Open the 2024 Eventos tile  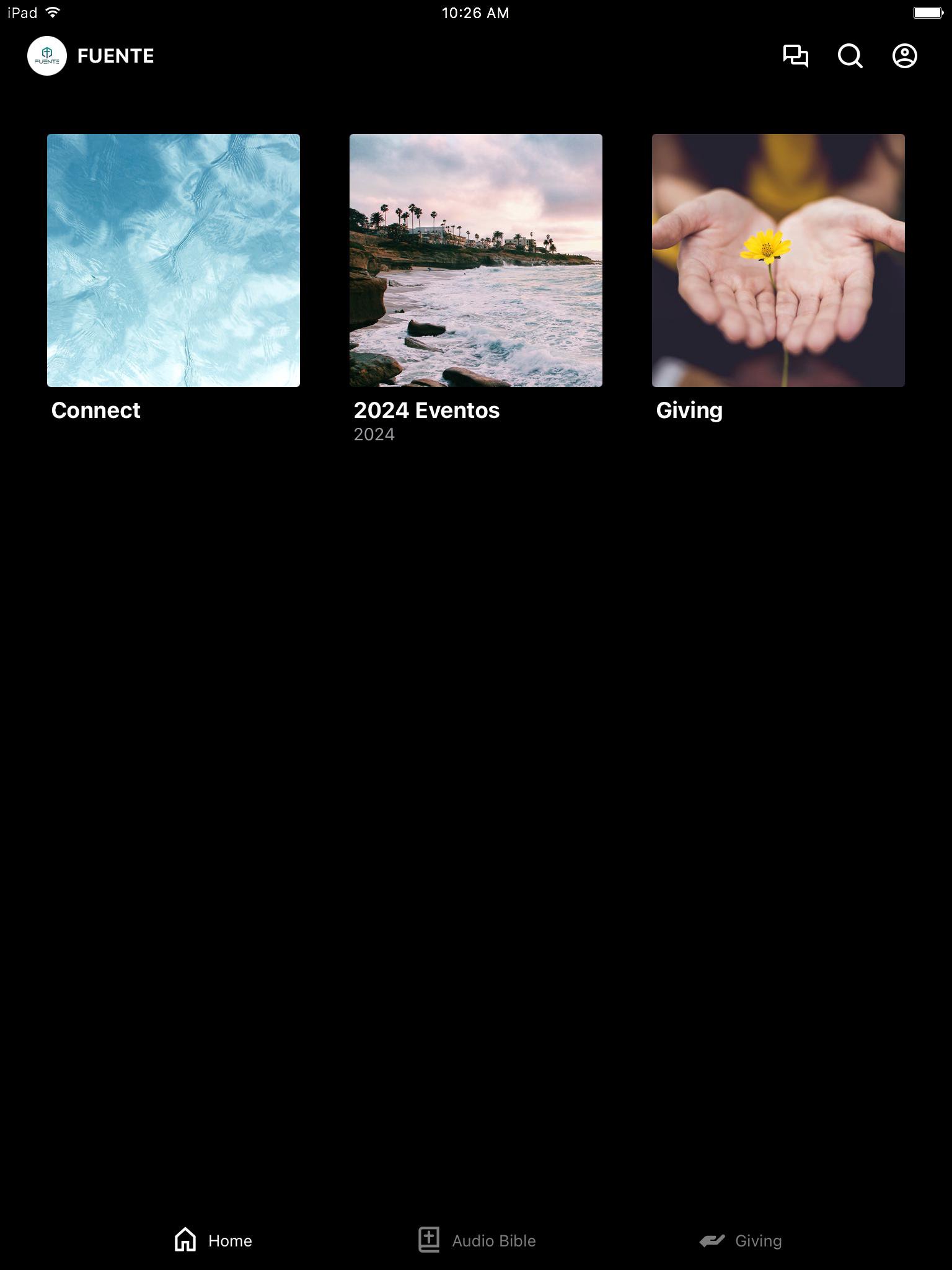[476, 260]
